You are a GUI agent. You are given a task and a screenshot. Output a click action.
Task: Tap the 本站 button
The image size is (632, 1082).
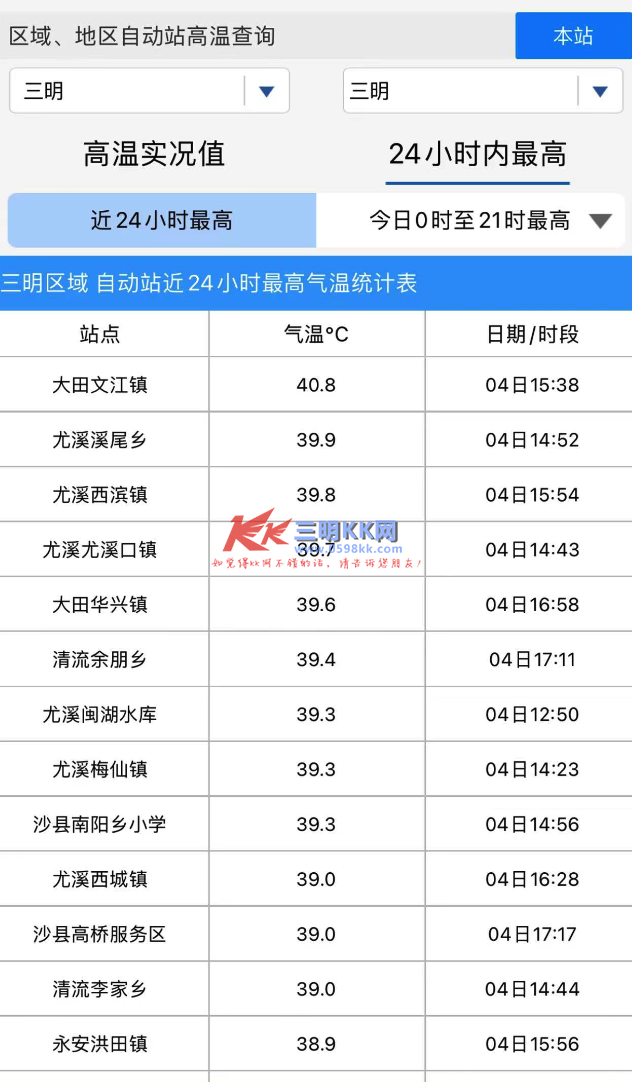(x=573, y=35)
